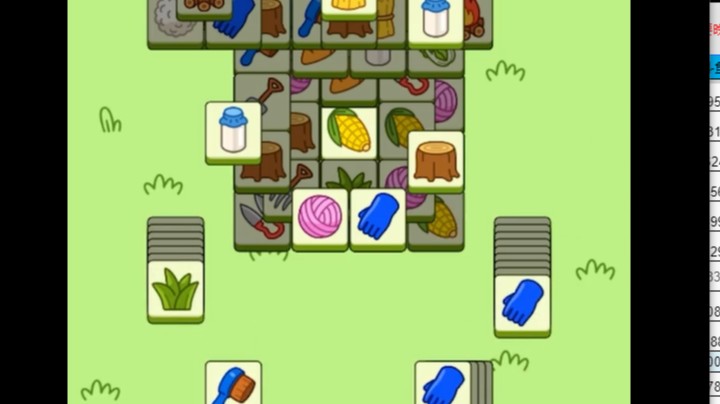Image resolution: width=720 pixels, height=404 pixels.
Task: Tap the milk bottle tile beside the shovel
Action: pos(233,130)
